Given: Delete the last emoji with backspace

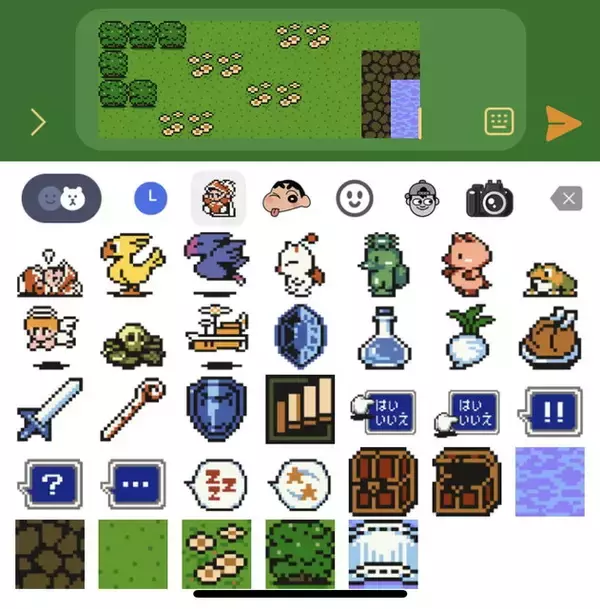Looking at the screenshot, I should (x=567, y=198).
